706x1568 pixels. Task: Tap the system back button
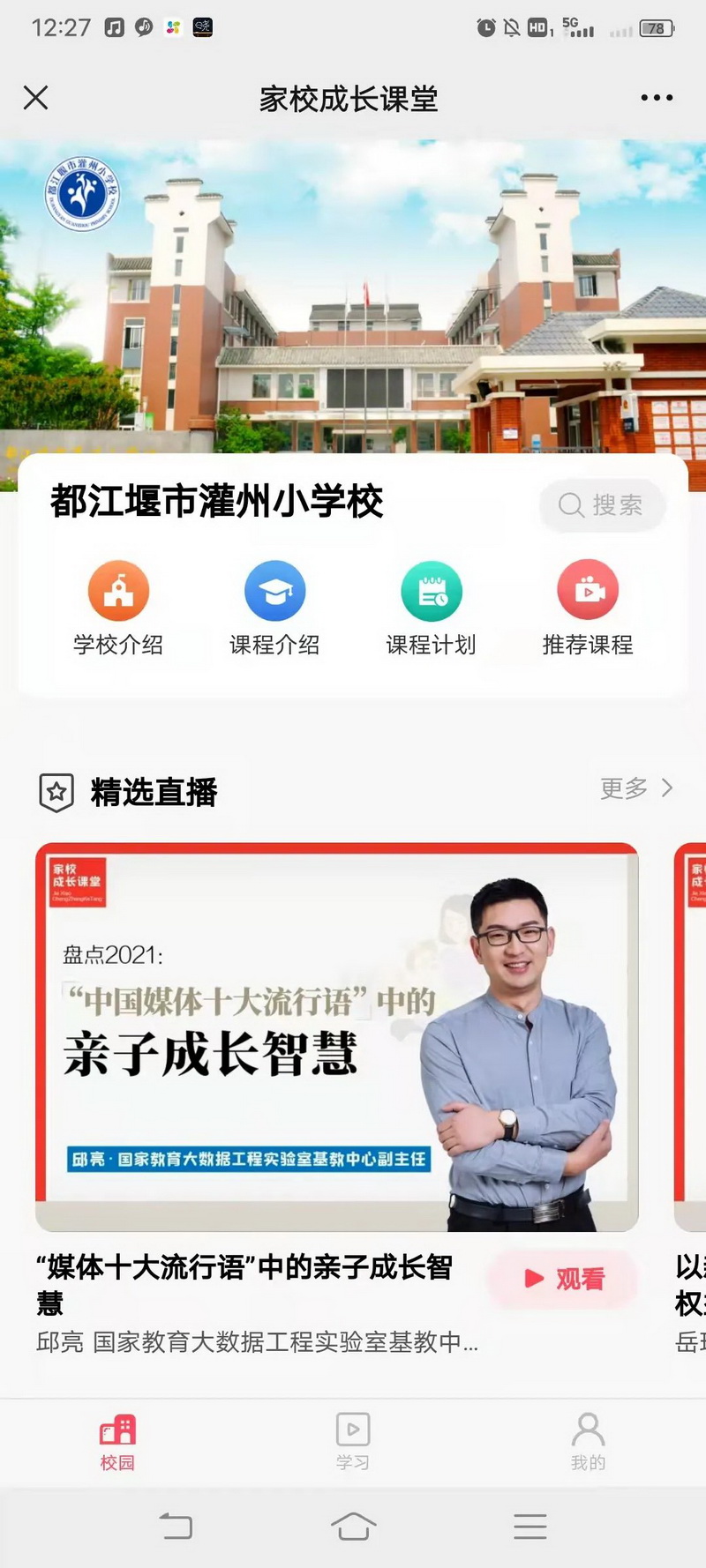pyautogui.click(x=176, y=1526)
